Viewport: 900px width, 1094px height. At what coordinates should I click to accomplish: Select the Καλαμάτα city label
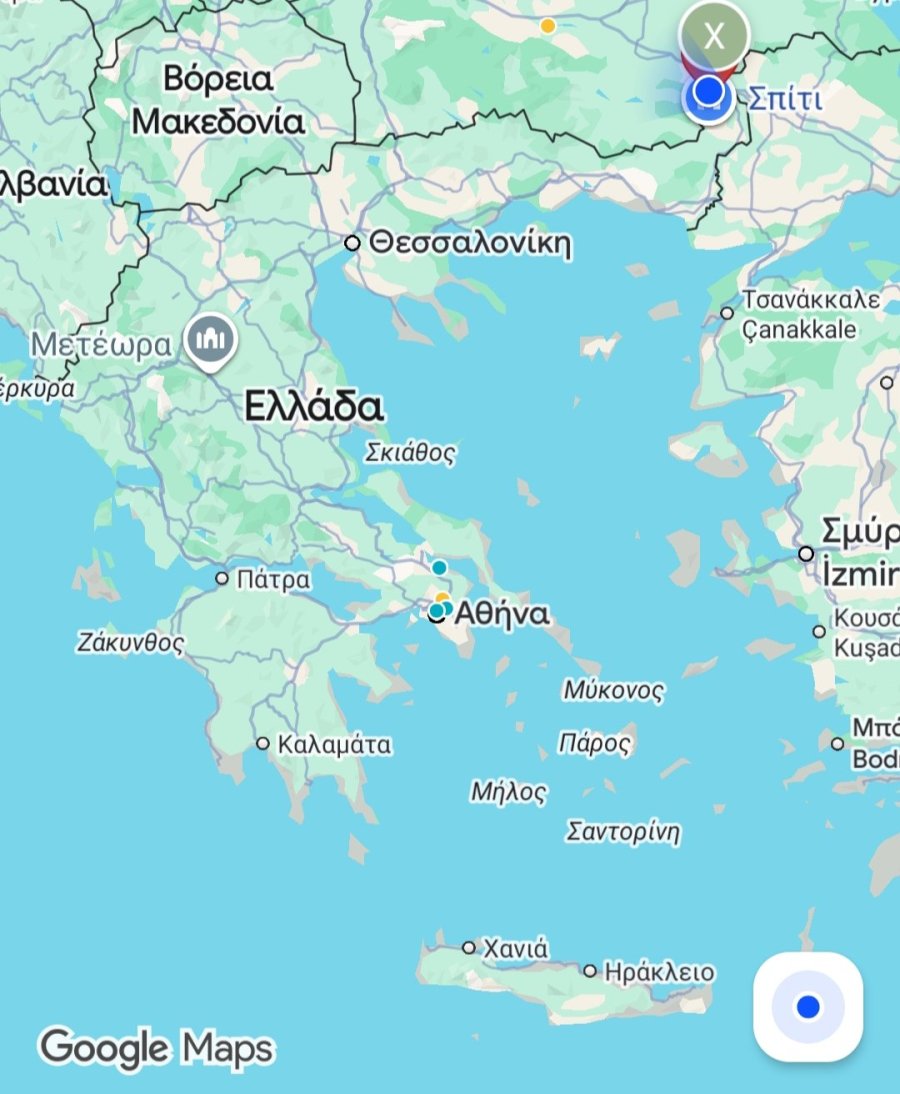(333, 744)
